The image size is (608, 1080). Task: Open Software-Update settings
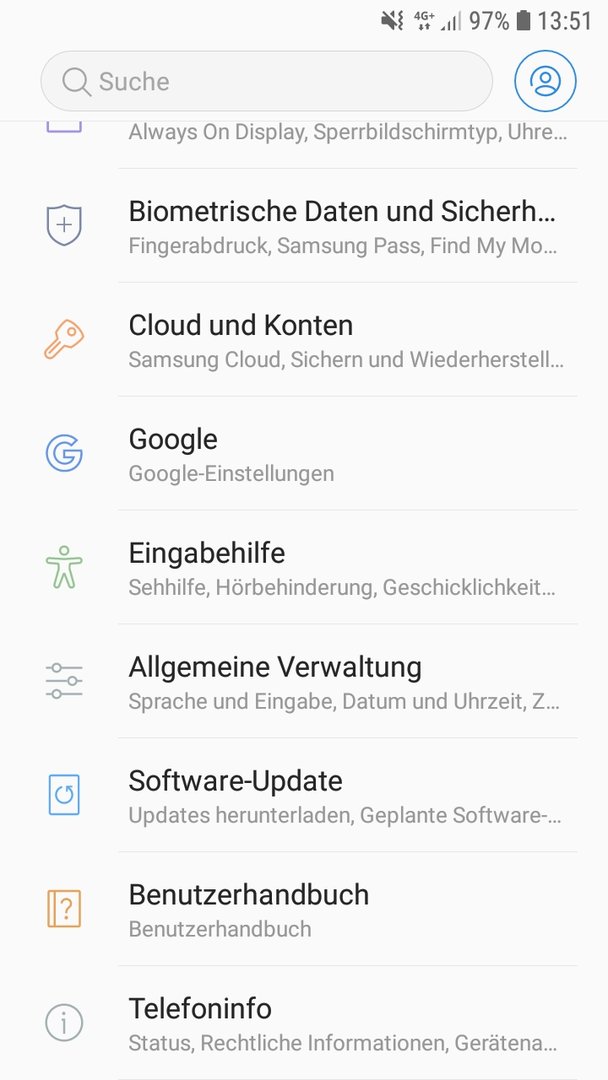(304, 795)
